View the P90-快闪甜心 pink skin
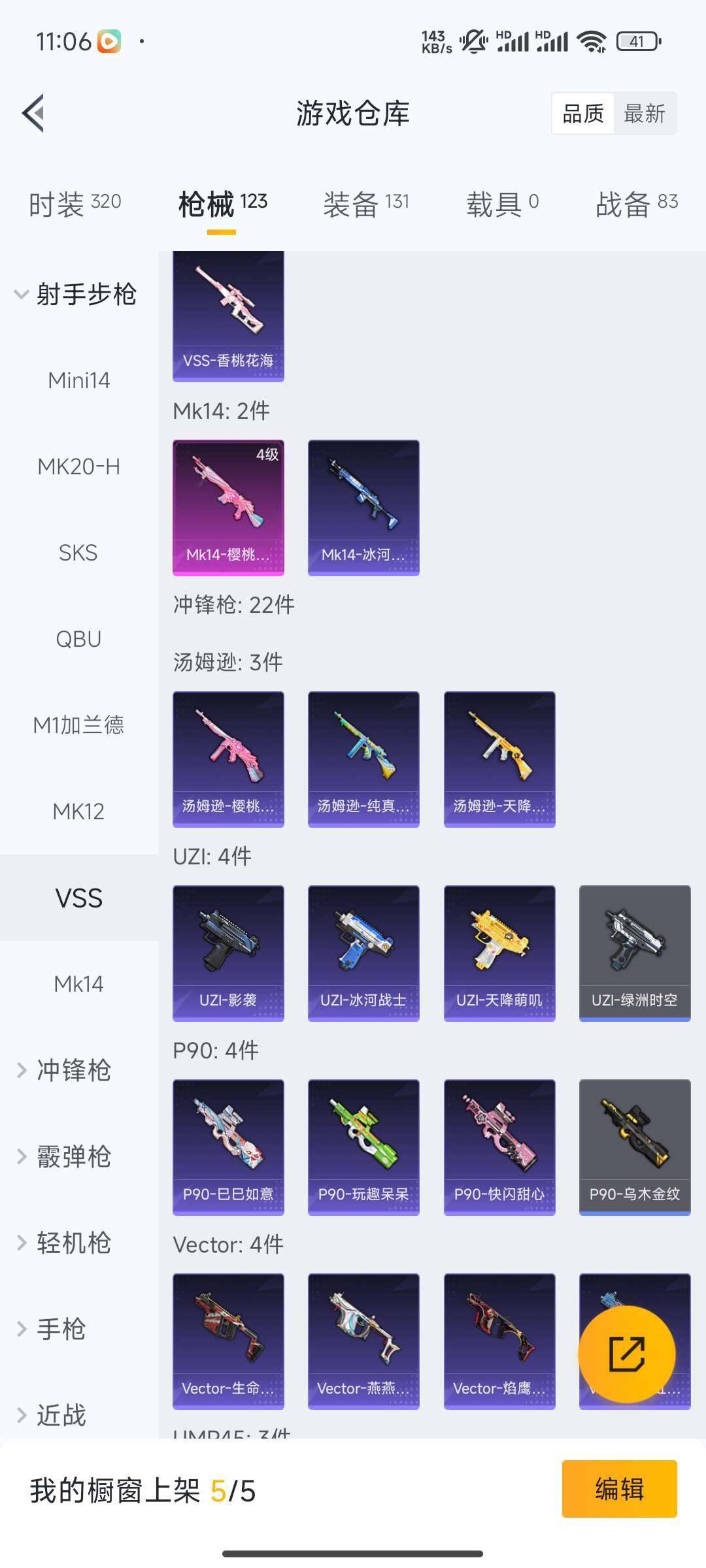This screenshot has height=1568, width=706. click(x=499, y=1148)
